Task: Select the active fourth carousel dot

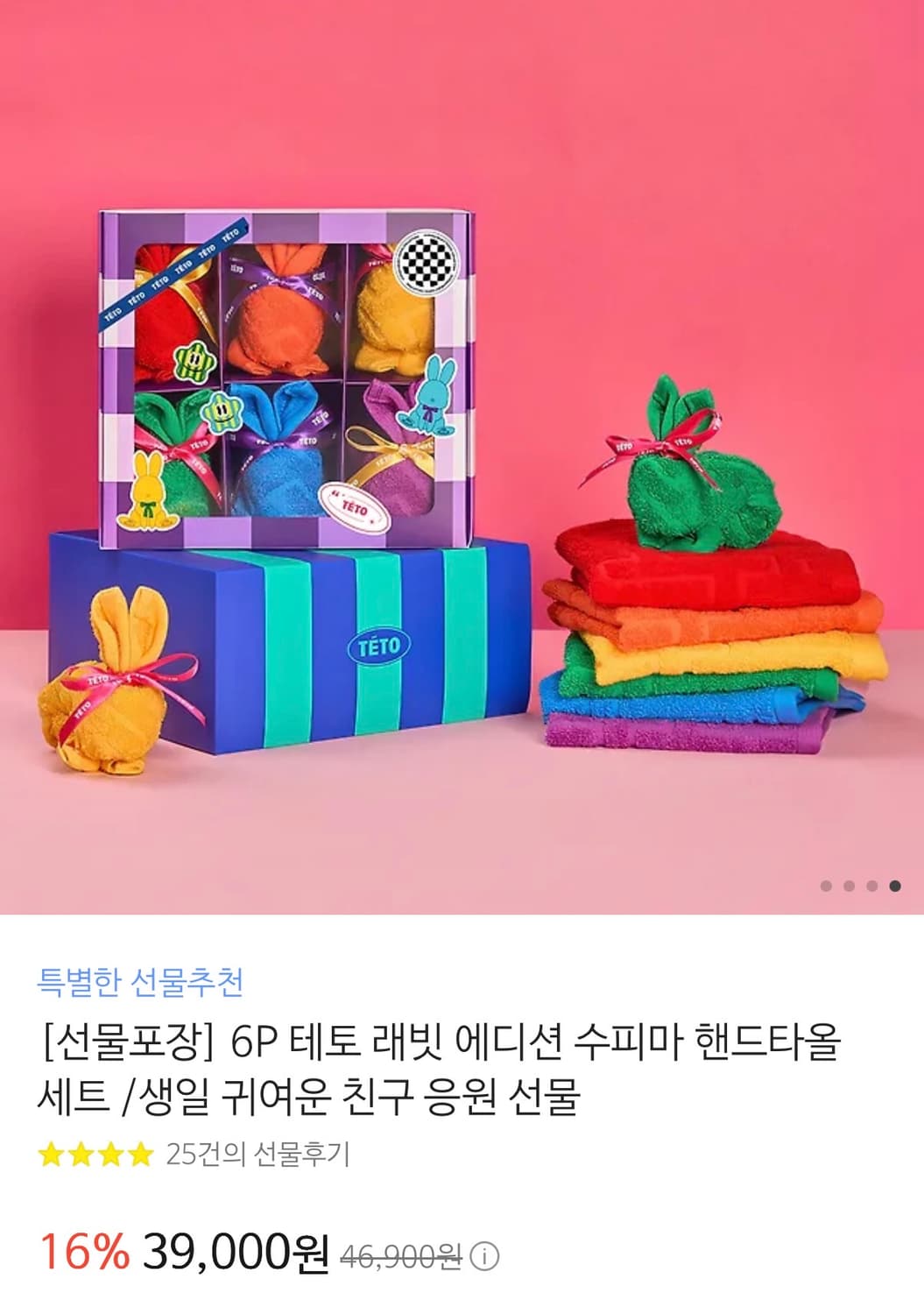Action: click(x=895, y=886)
